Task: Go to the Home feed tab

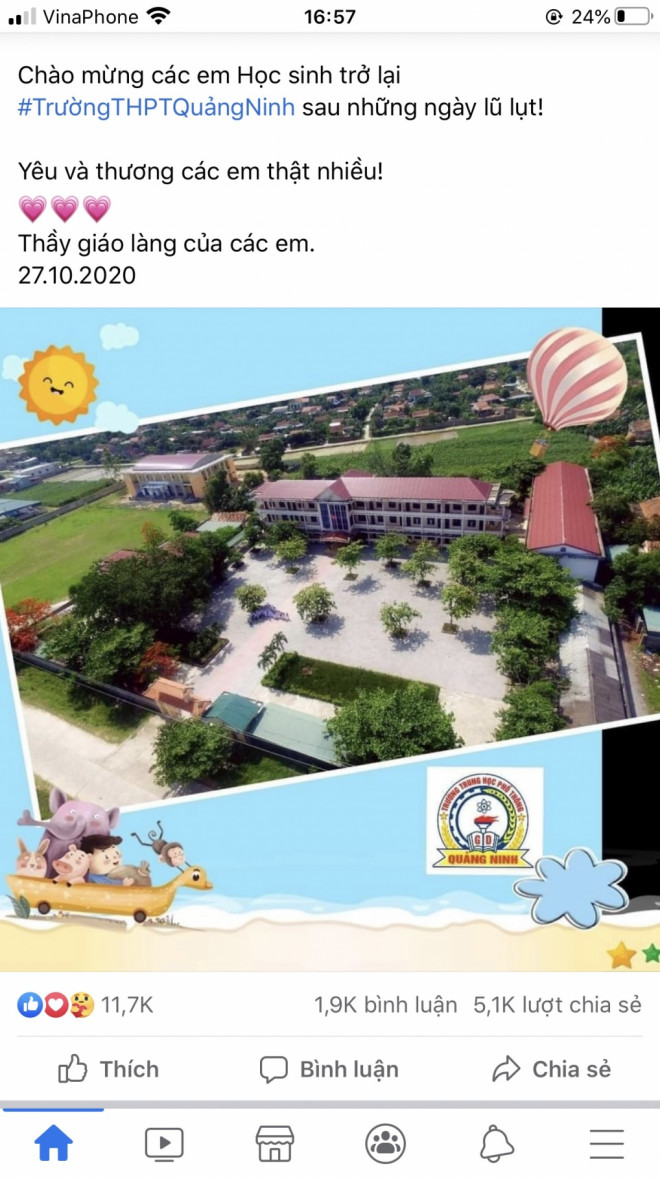Action: click(54, 1143)
